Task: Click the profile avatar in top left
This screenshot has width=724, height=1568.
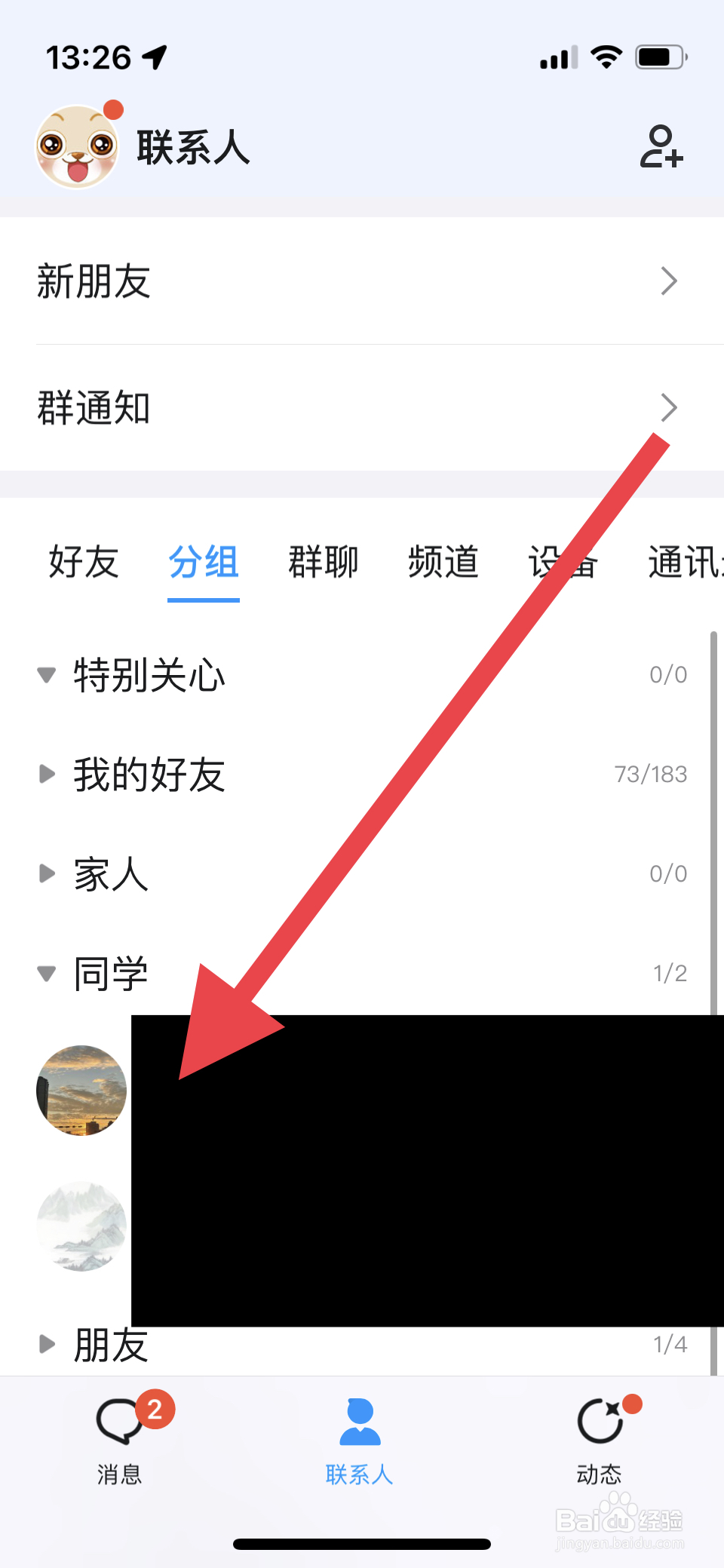Action: click(76, 146)
